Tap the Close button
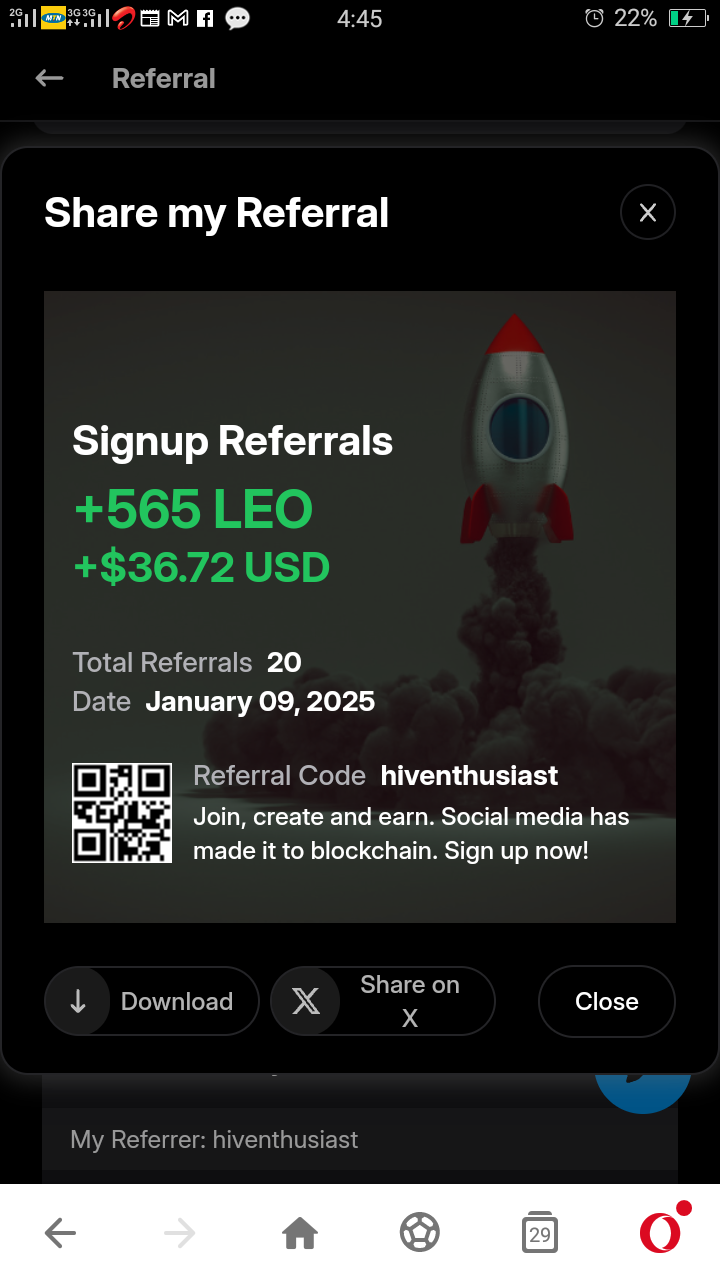Viewport: 720px width, 1280px height. tap(607, 1001)
